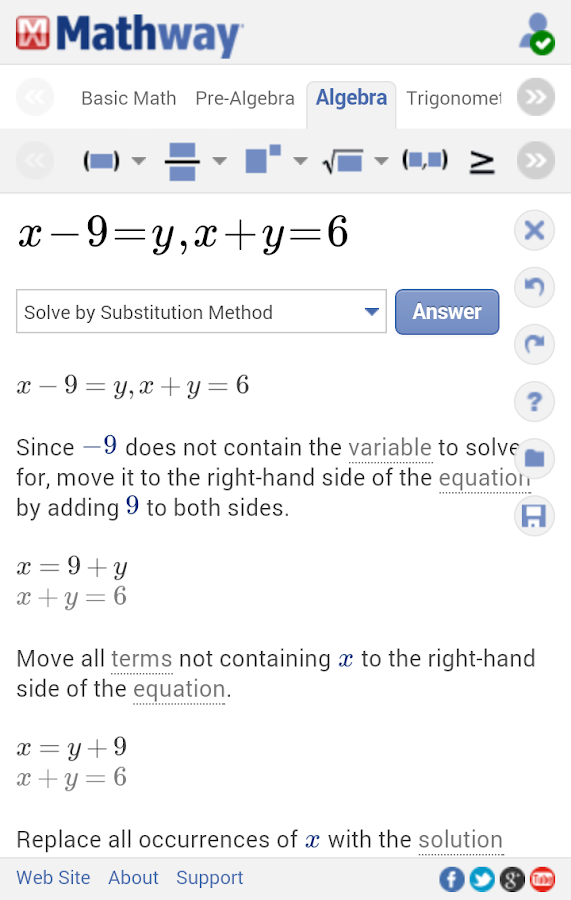Open help with the question mark
Viewport: 571px width, 900px height.
click(x=534, y=402)
